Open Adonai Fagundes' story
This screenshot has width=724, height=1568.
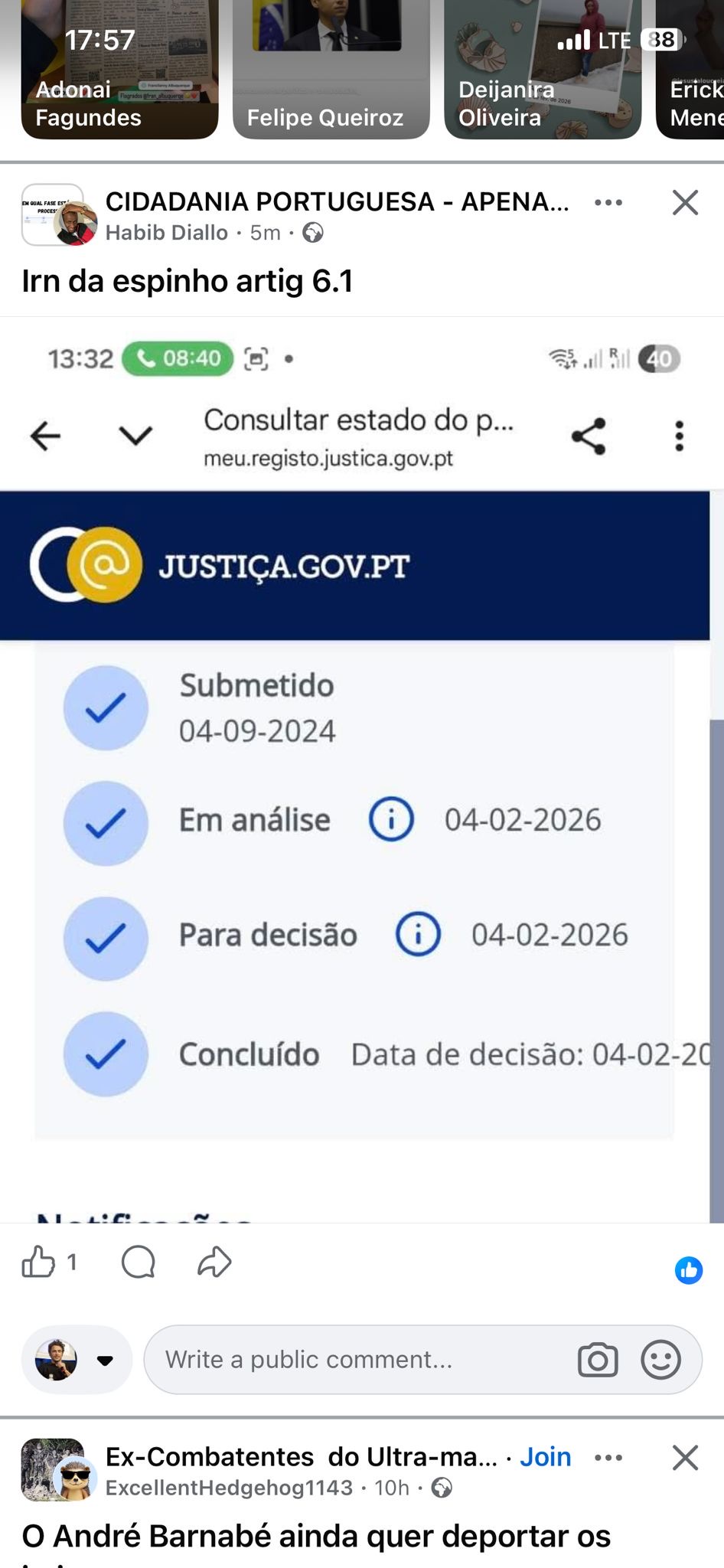(119, 73)
